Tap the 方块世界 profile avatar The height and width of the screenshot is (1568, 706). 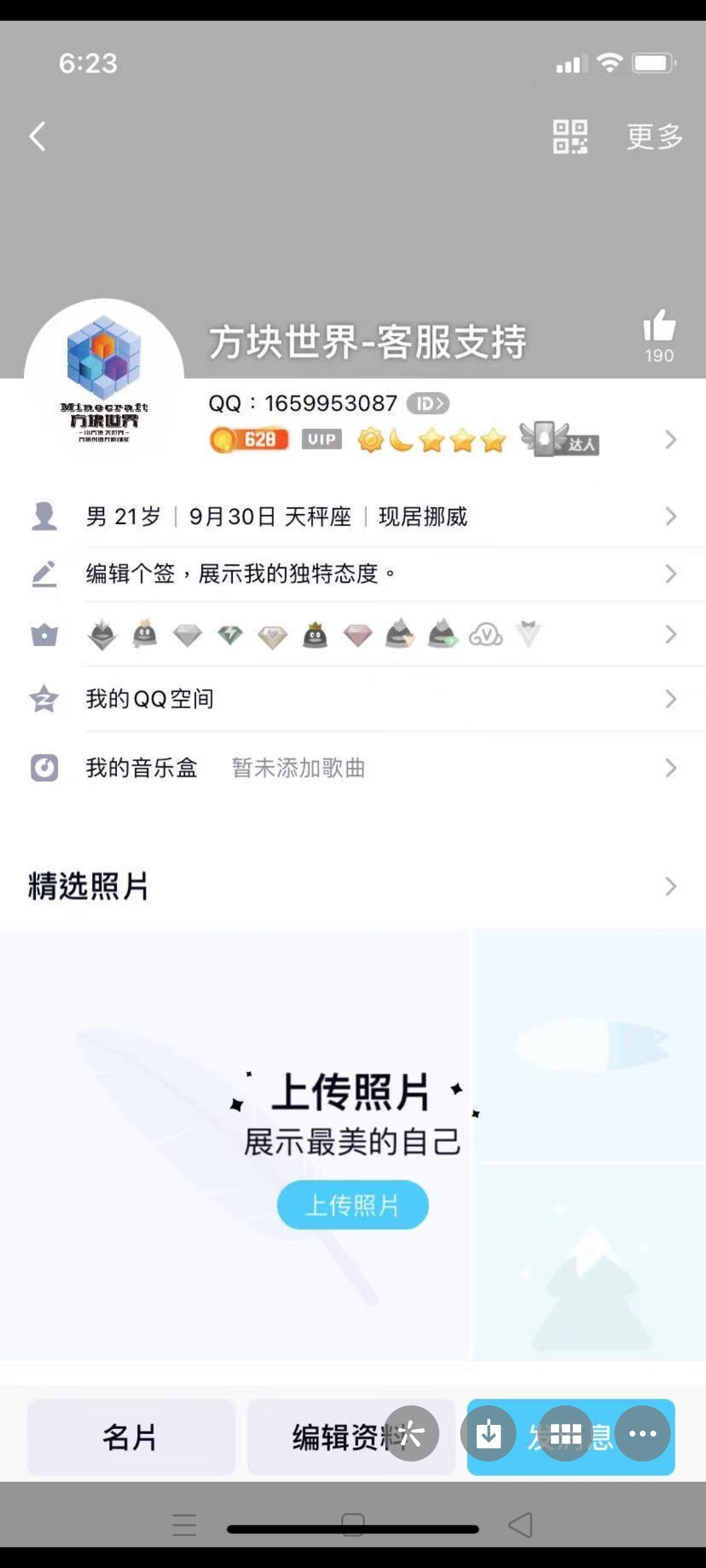[x=104, y=378]
